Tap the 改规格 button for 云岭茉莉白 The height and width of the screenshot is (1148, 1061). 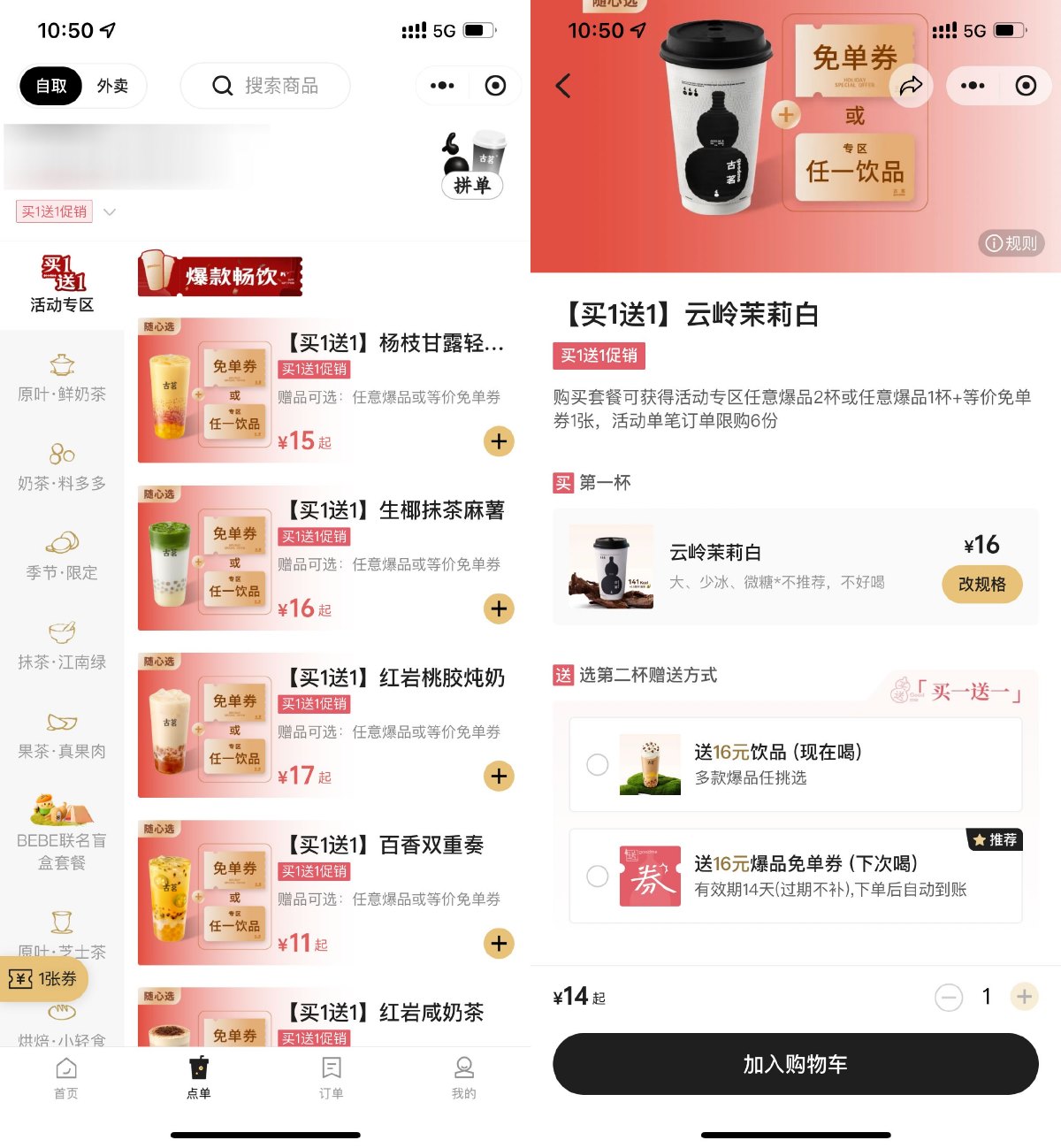pyautogui.click(x=981, y=585)
